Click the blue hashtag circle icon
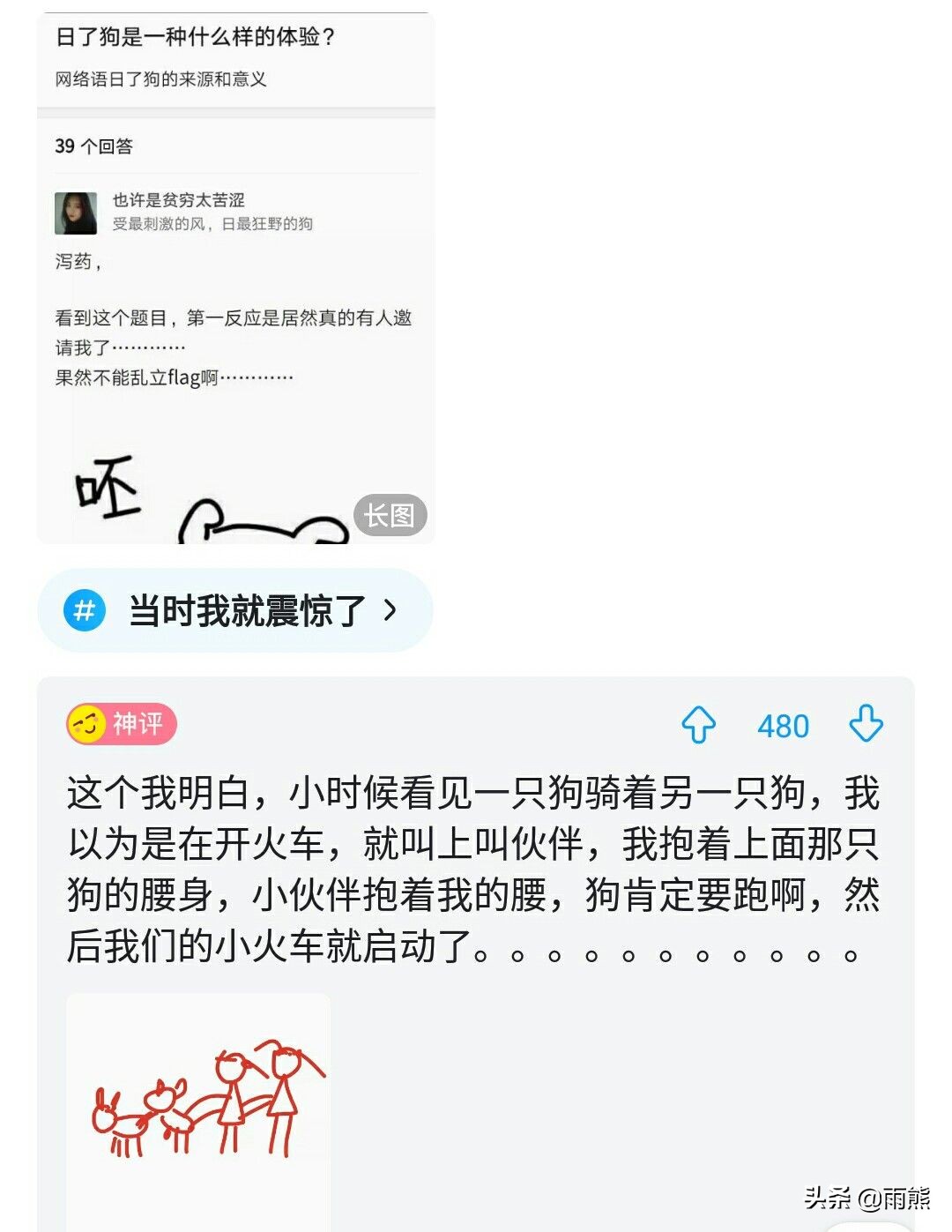This screenshot has width=952, height=1232. click(83, 610)
